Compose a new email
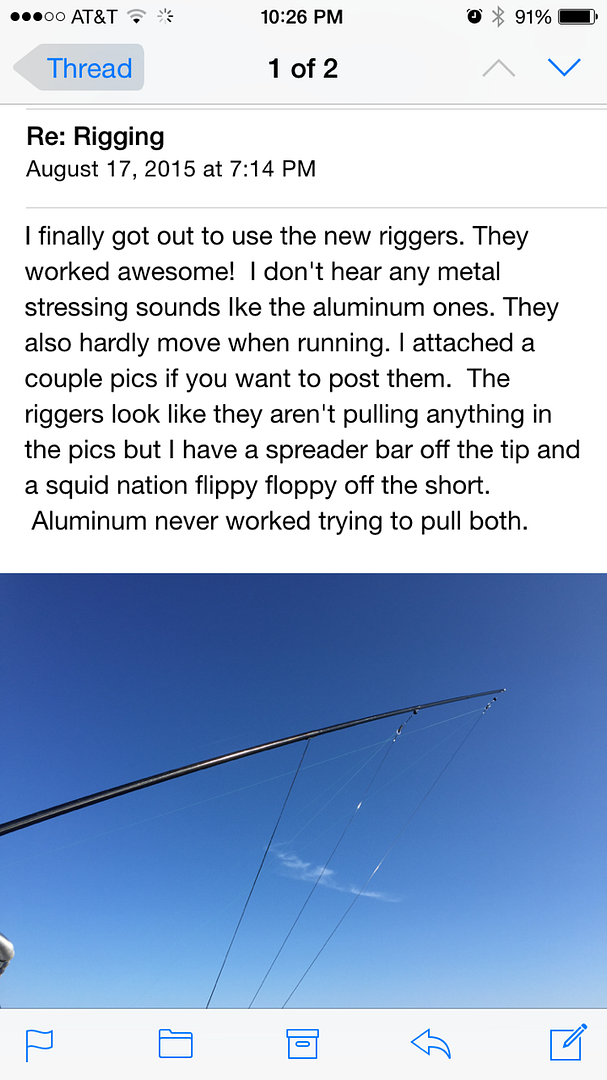The height and width of the screenshot is (1080, 607). (567, 1043)
